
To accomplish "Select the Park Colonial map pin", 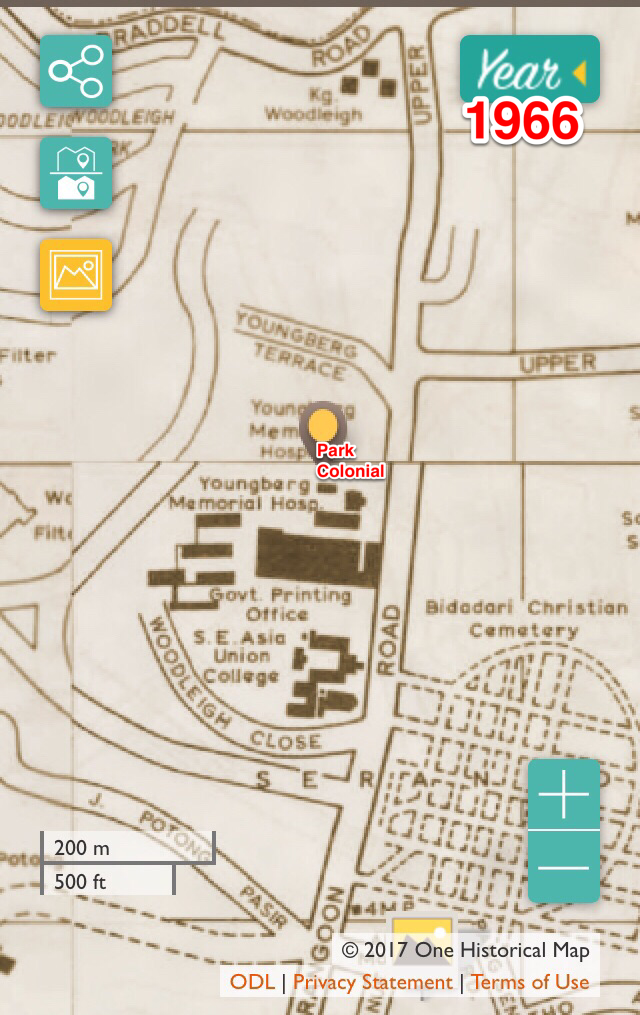I will 322,427.
